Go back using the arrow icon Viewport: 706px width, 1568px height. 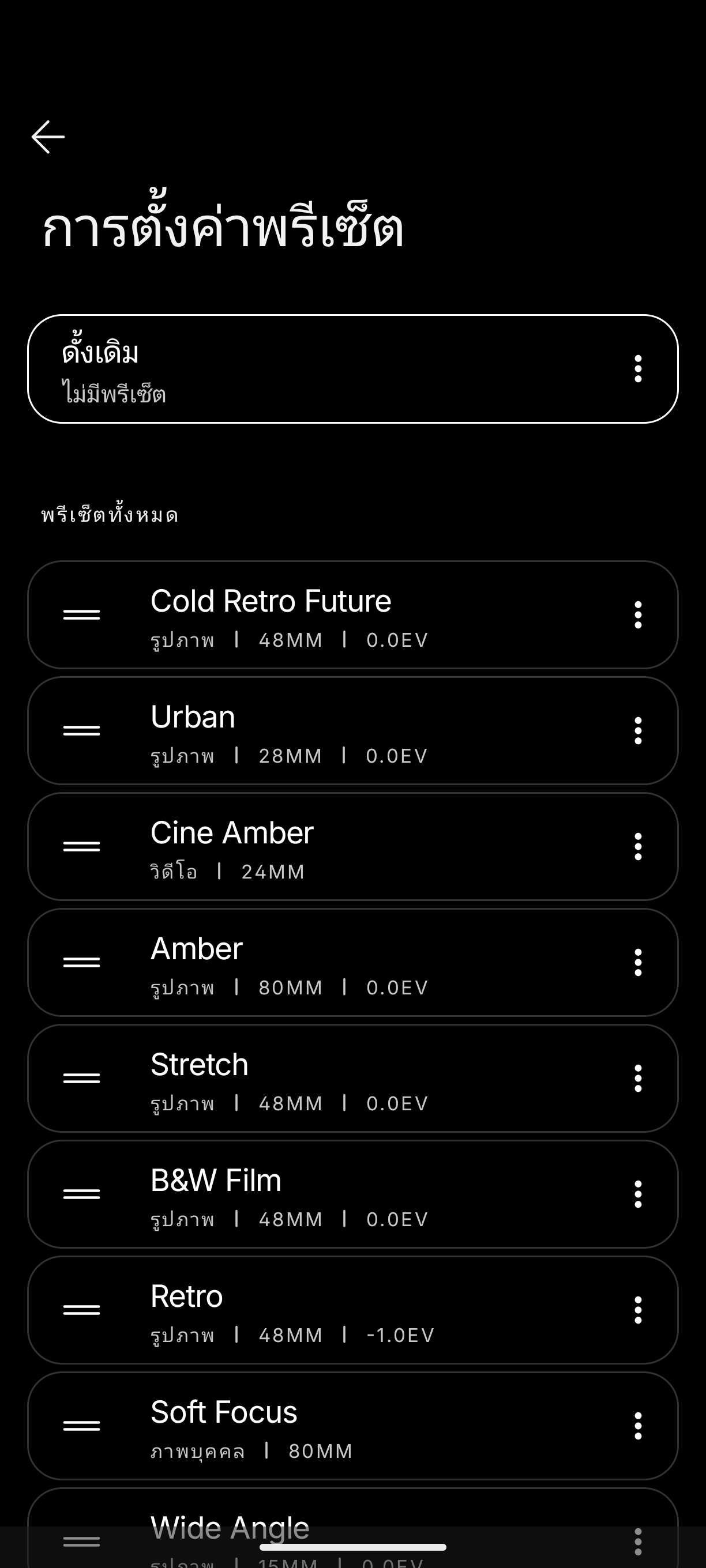(x=48, y=137)
